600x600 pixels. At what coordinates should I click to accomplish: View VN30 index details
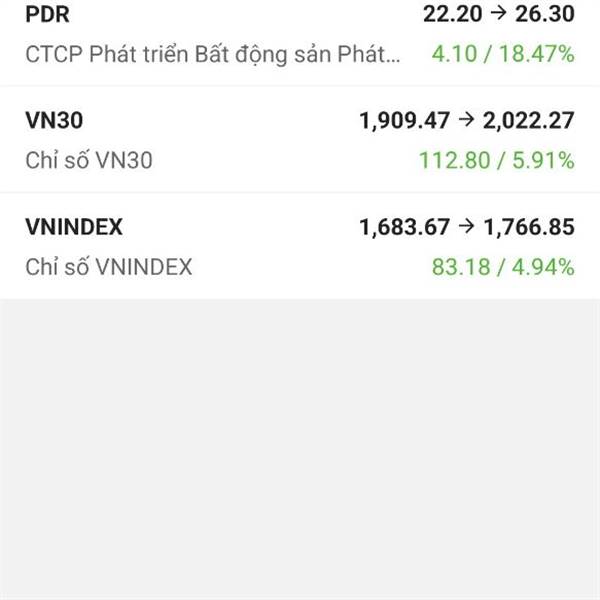click(x=300, y=139)
